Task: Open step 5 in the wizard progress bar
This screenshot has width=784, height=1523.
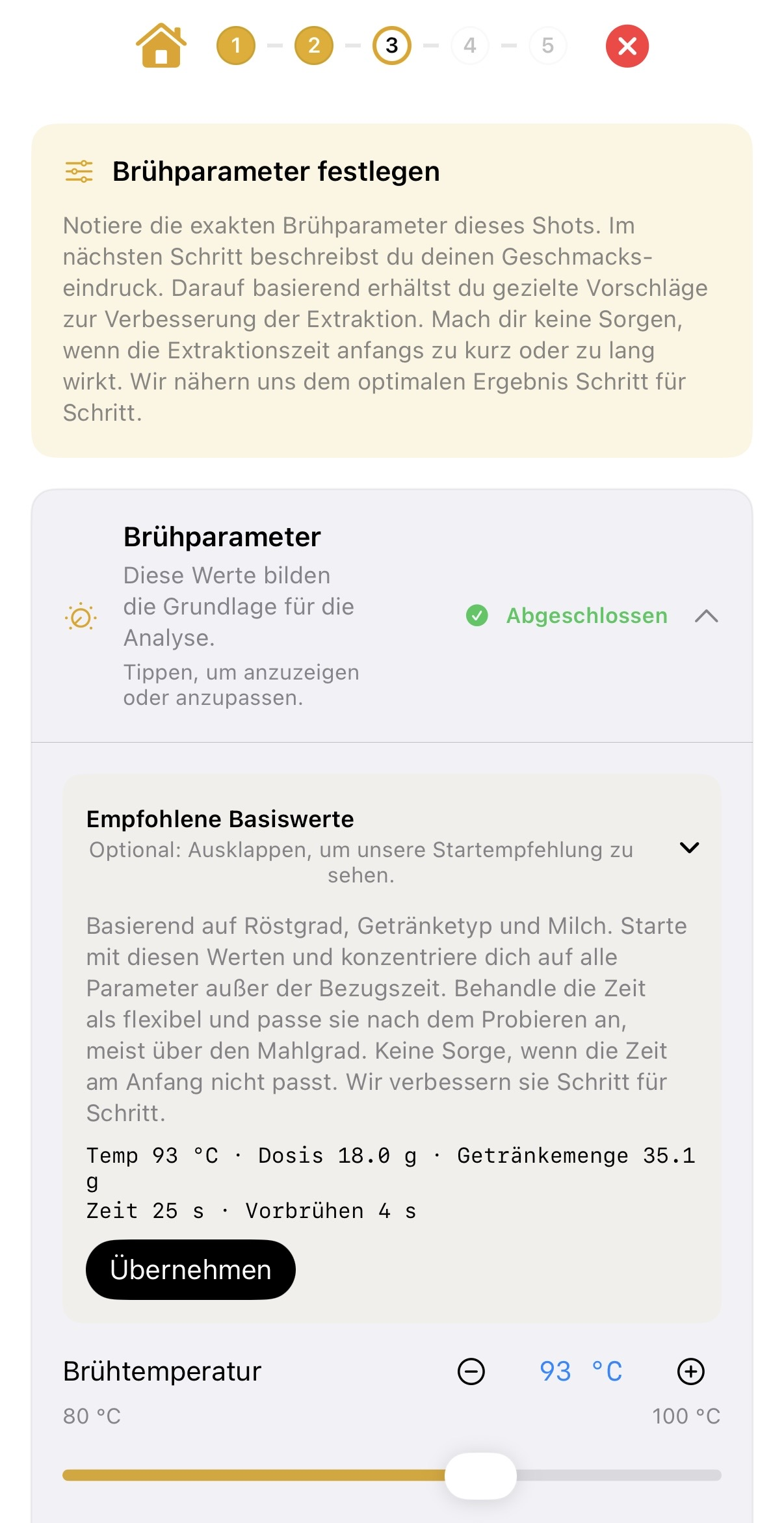Action: pyautogui.click(x=547, y=44)
